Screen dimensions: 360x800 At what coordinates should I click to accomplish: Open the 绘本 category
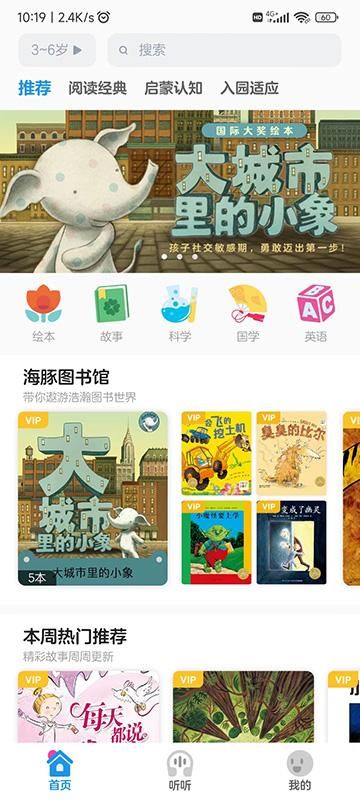click(43, 314)
